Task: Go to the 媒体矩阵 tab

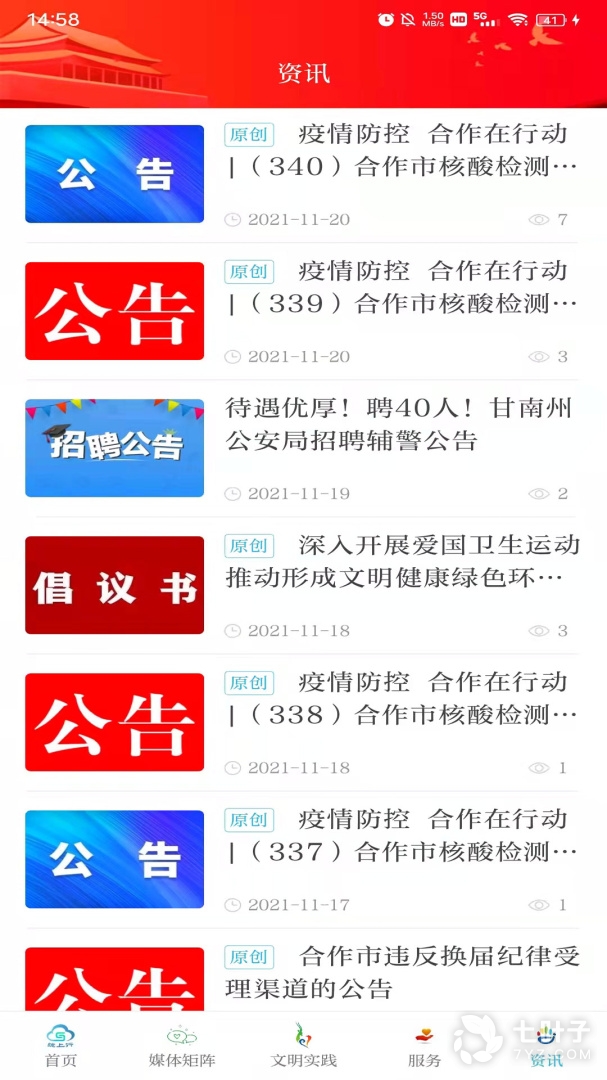Action: (182, 1046)
